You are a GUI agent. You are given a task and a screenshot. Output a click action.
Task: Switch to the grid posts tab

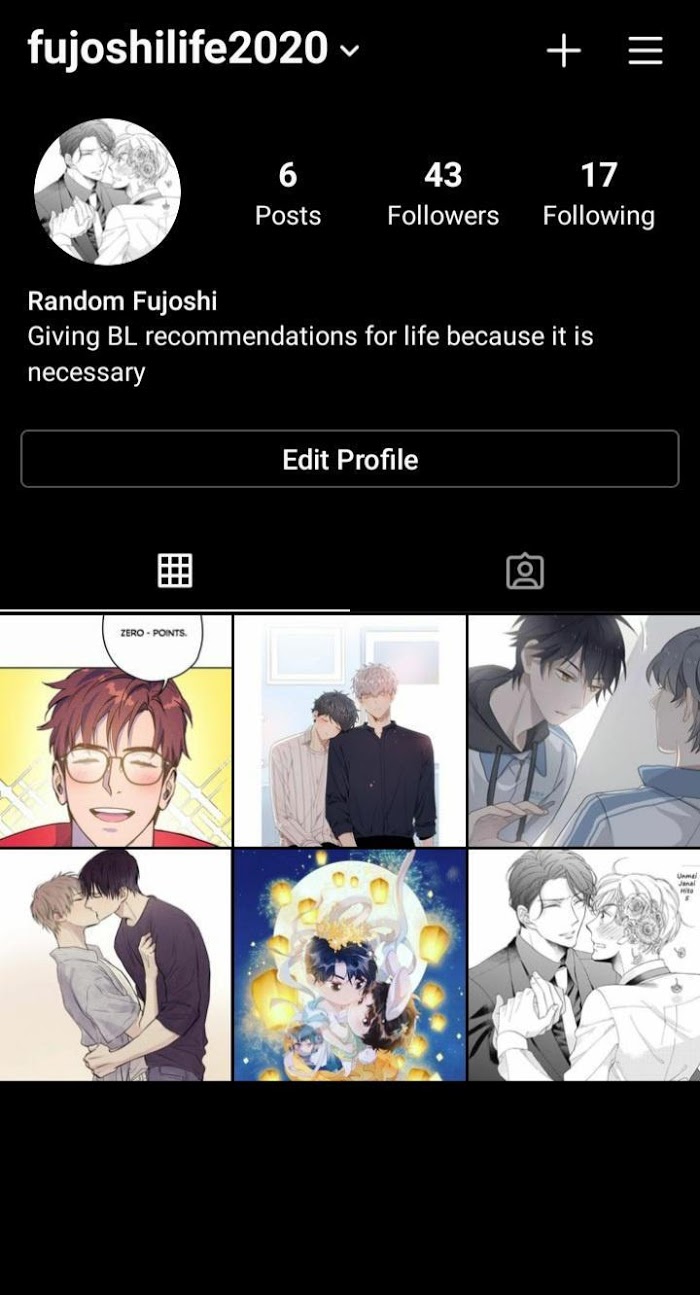pyautogui.click(x=175, y=571)
